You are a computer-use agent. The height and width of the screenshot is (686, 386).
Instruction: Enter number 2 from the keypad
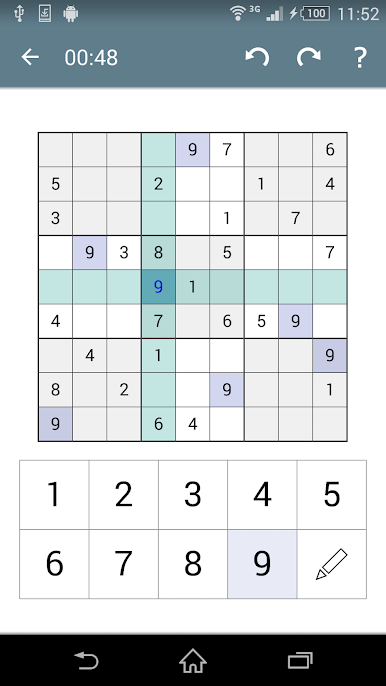[123, 495]
